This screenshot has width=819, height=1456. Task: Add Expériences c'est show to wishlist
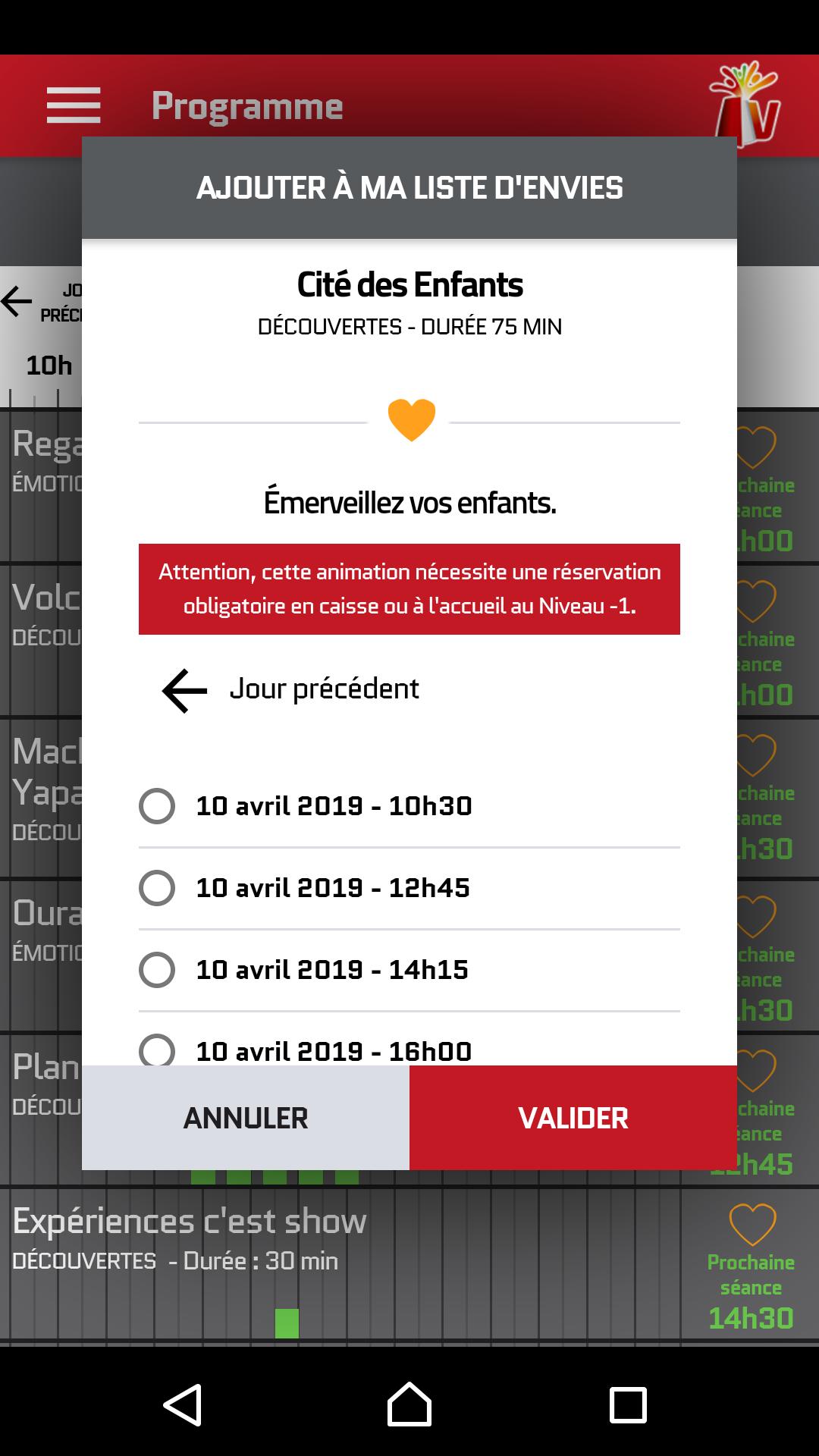coord(752,1224)
